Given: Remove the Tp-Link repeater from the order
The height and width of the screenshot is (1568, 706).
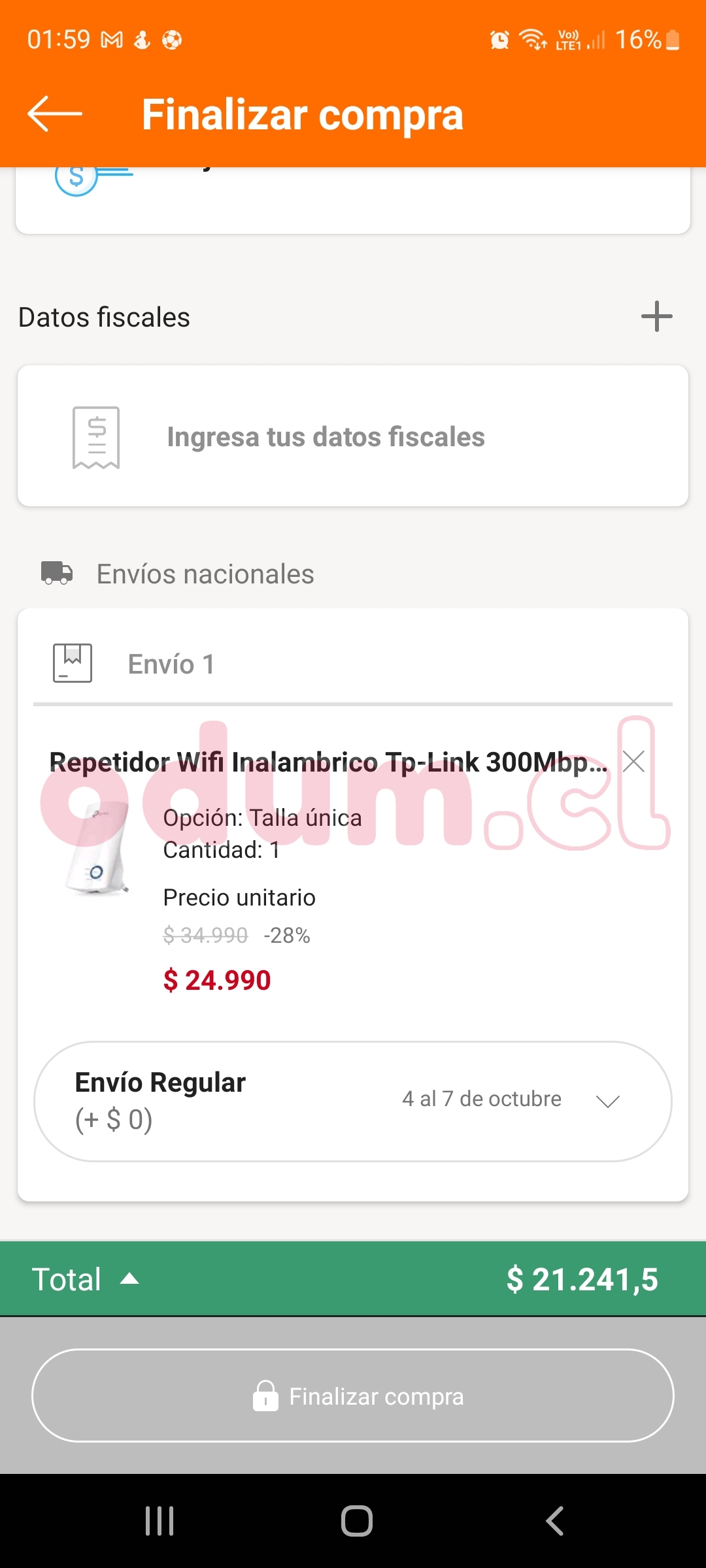Looking at the screenshot, I should pyautogui.click(x=633, y=761).
